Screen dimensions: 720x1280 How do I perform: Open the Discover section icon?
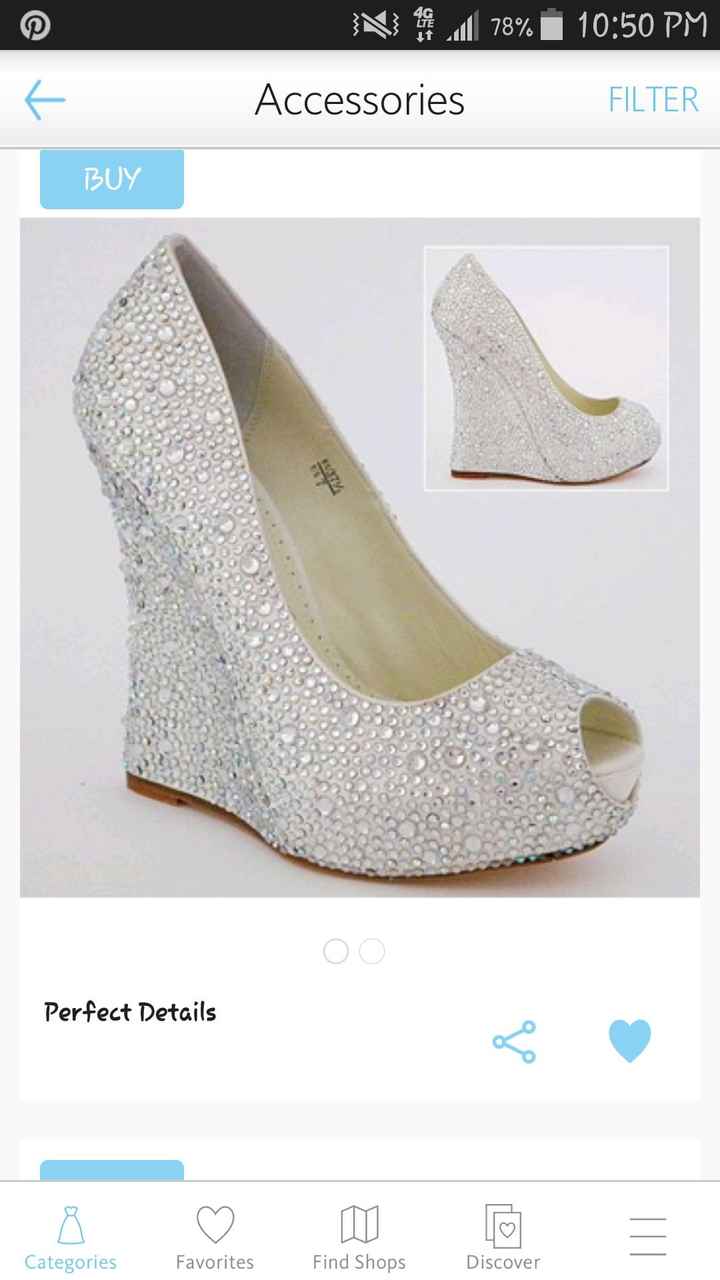[503, 1232]
